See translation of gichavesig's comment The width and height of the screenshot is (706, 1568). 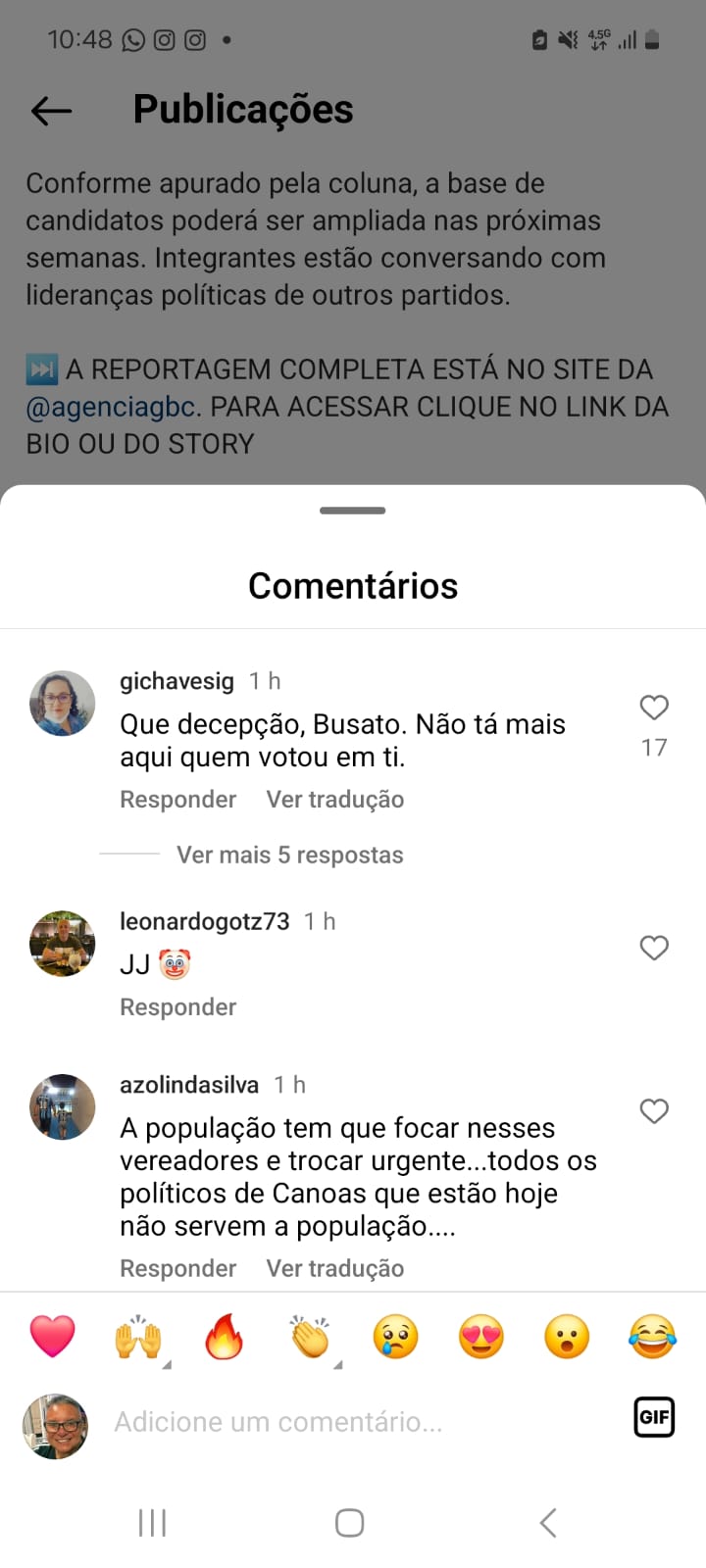334,800
